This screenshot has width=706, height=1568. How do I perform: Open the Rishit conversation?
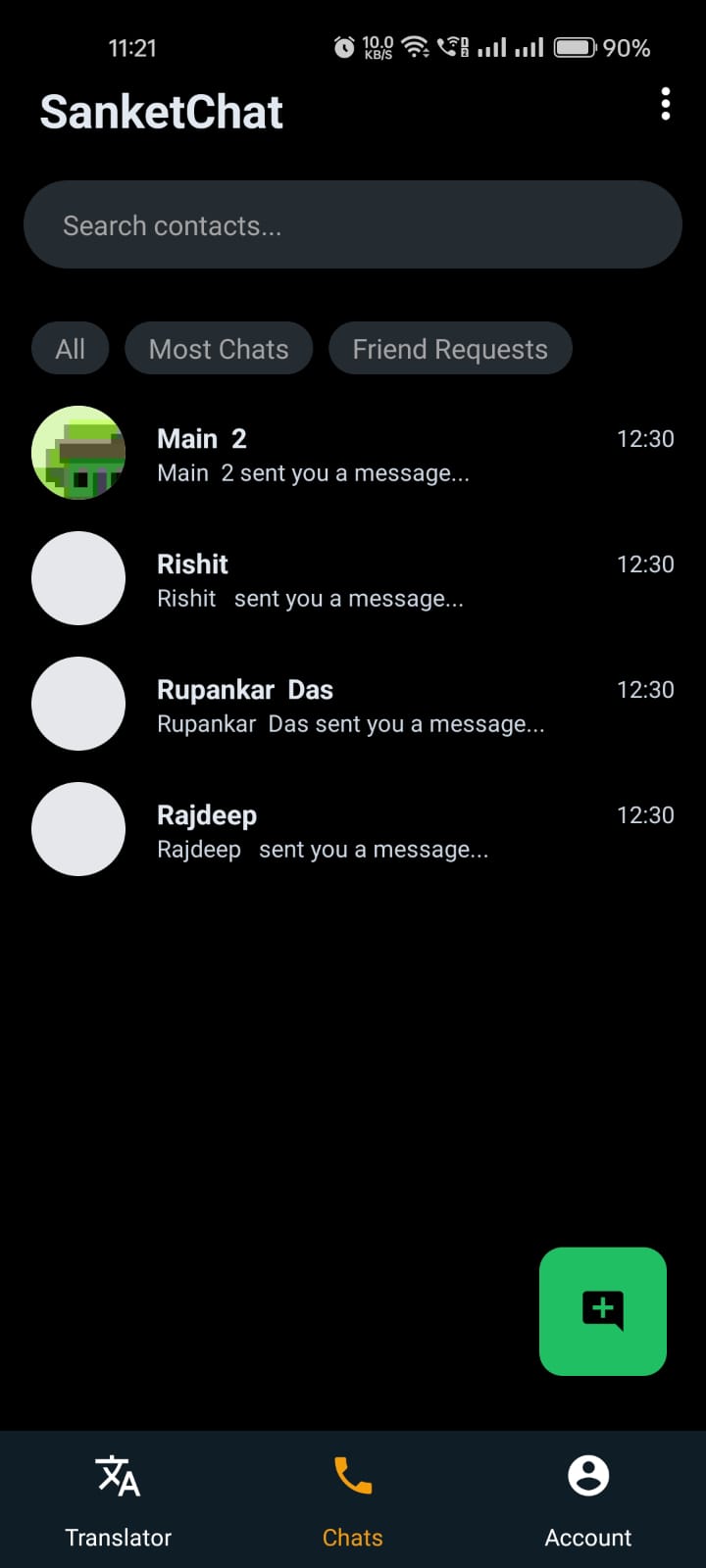click(x=353, y=578)
